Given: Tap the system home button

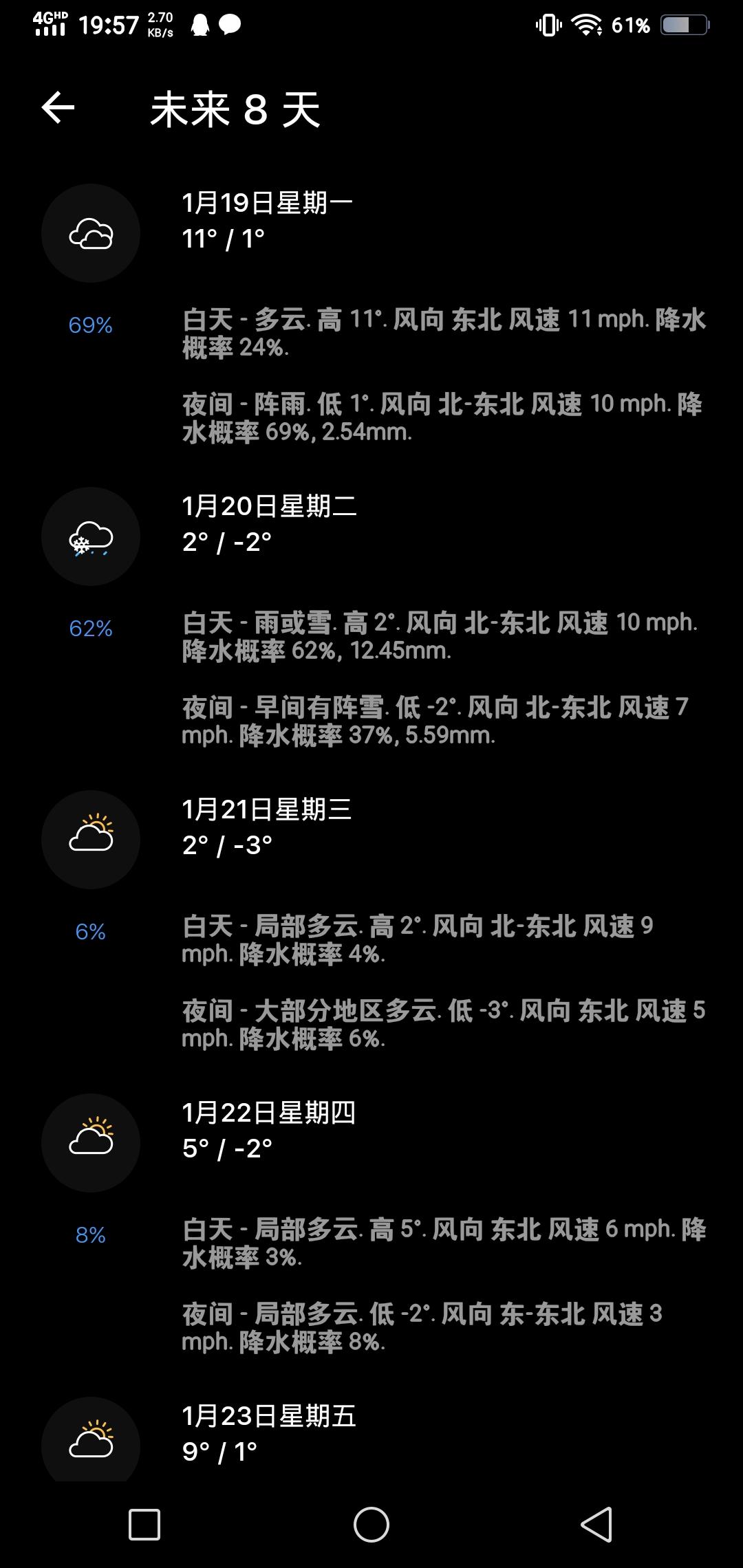Looking at the screenshot, I should [x=371, y=1525].
